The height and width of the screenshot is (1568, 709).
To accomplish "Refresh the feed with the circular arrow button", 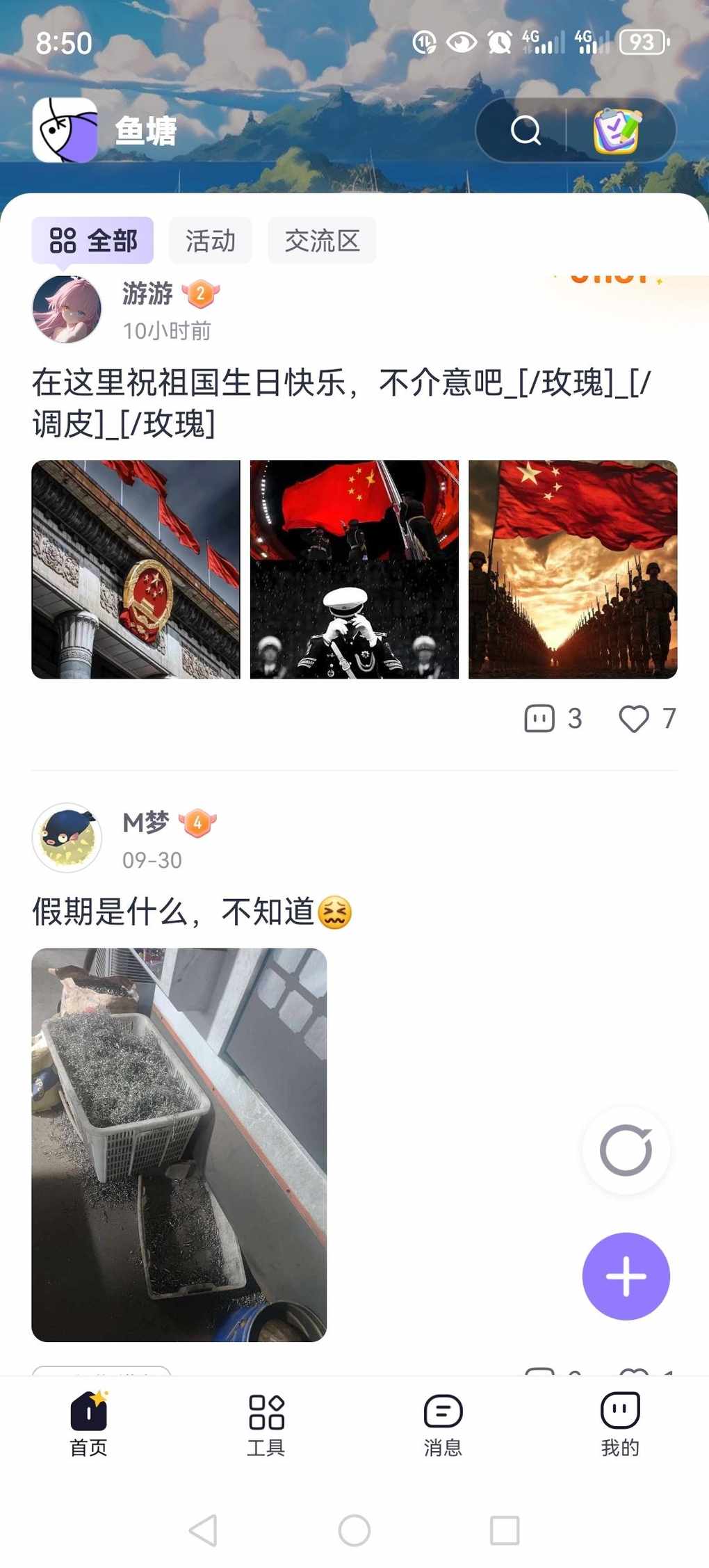I will tap(626, 1150).
